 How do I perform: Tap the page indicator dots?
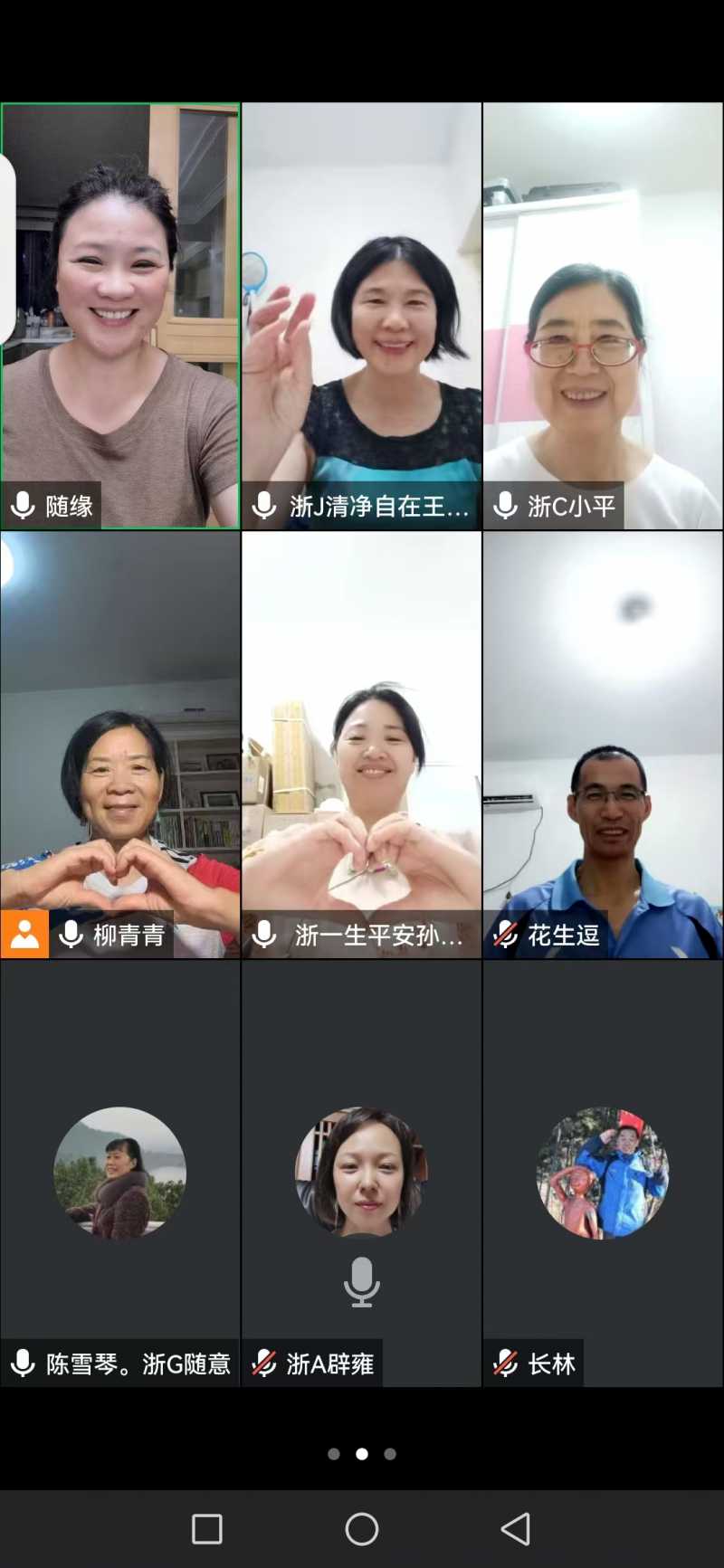(362, 1454)
